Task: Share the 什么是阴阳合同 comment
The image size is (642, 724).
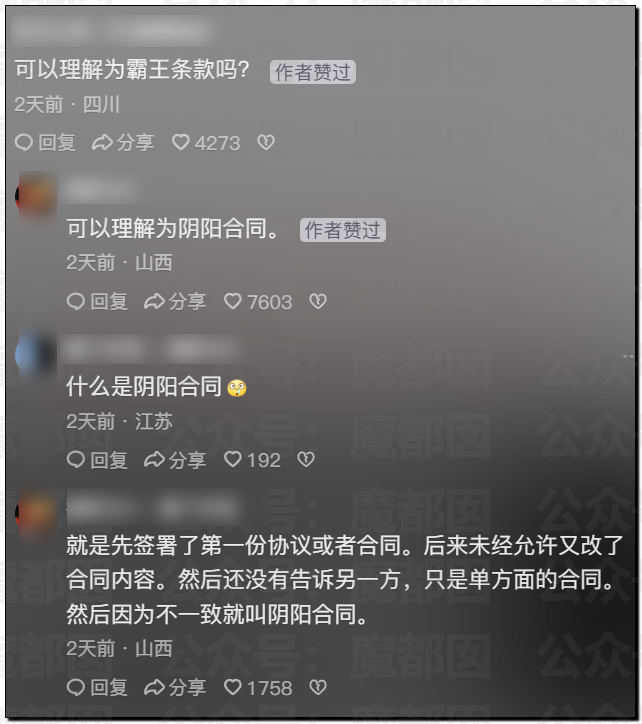Action: pos(176,460)
